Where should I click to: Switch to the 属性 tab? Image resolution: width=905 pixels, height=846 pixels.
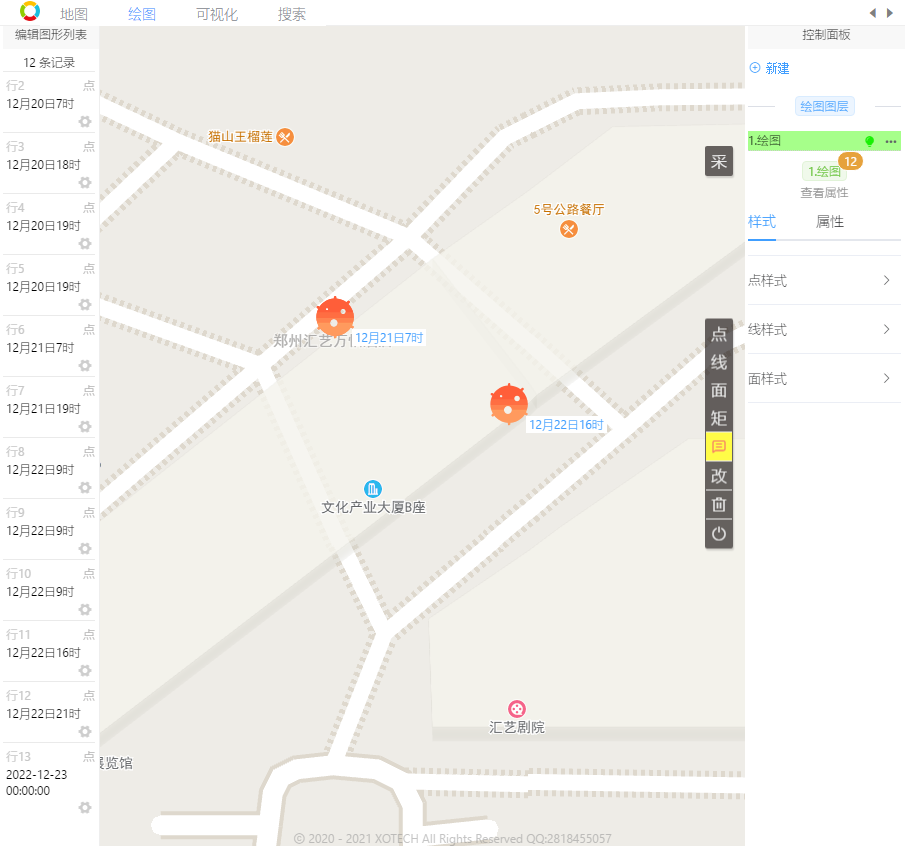tap(830, 222)
